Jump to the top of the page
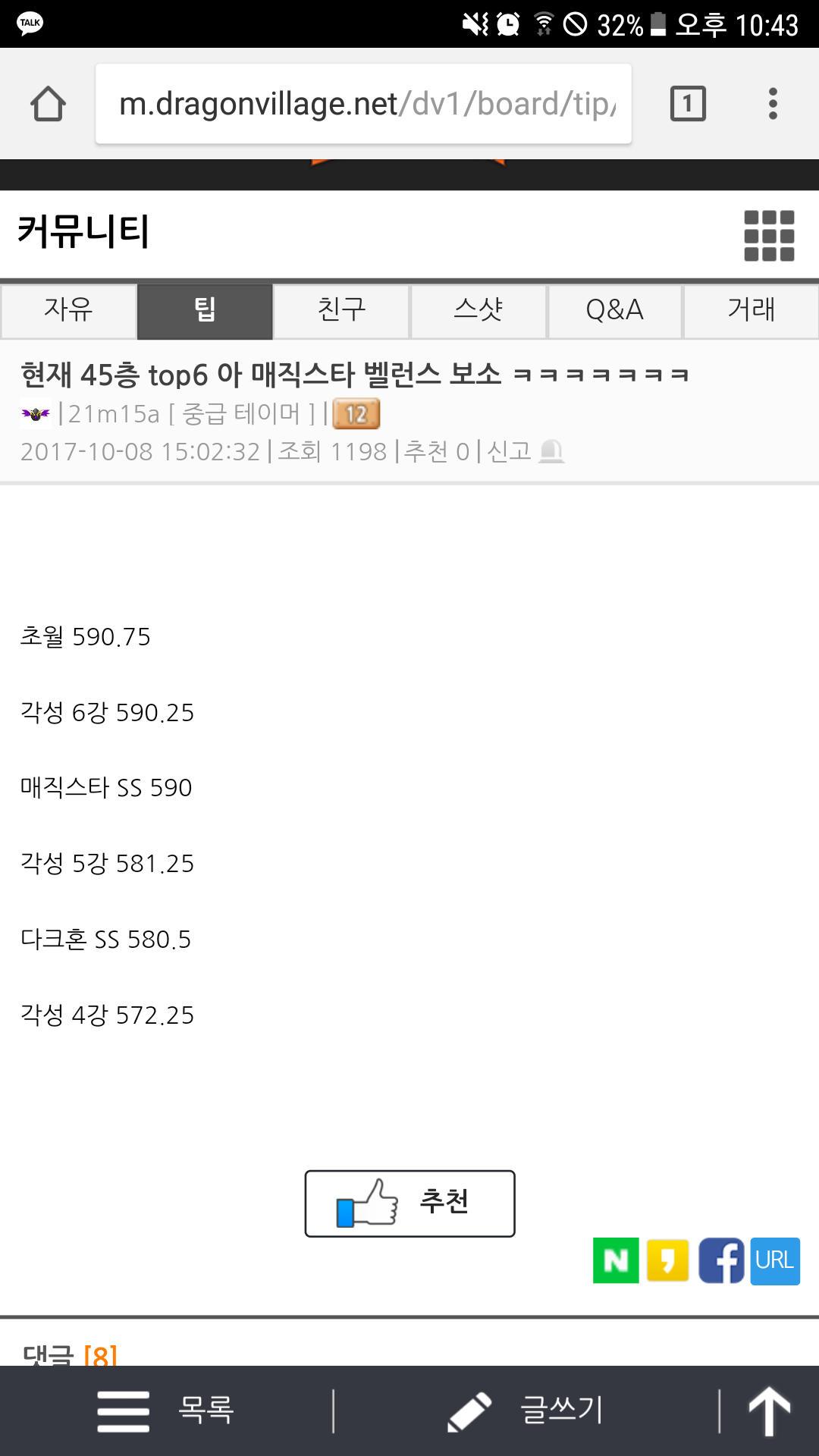The image size is (819, 1456). pos(769,1410)
